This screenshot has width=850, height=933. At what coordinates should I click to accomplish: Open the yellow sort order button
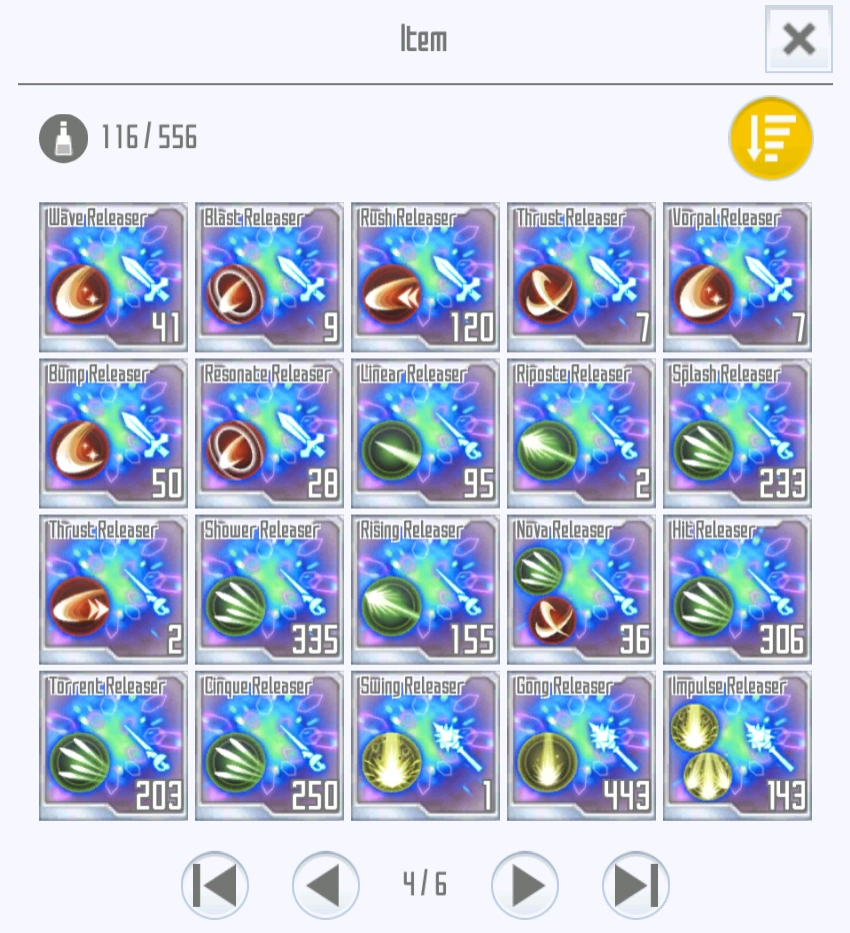click(x=770, y=138)
